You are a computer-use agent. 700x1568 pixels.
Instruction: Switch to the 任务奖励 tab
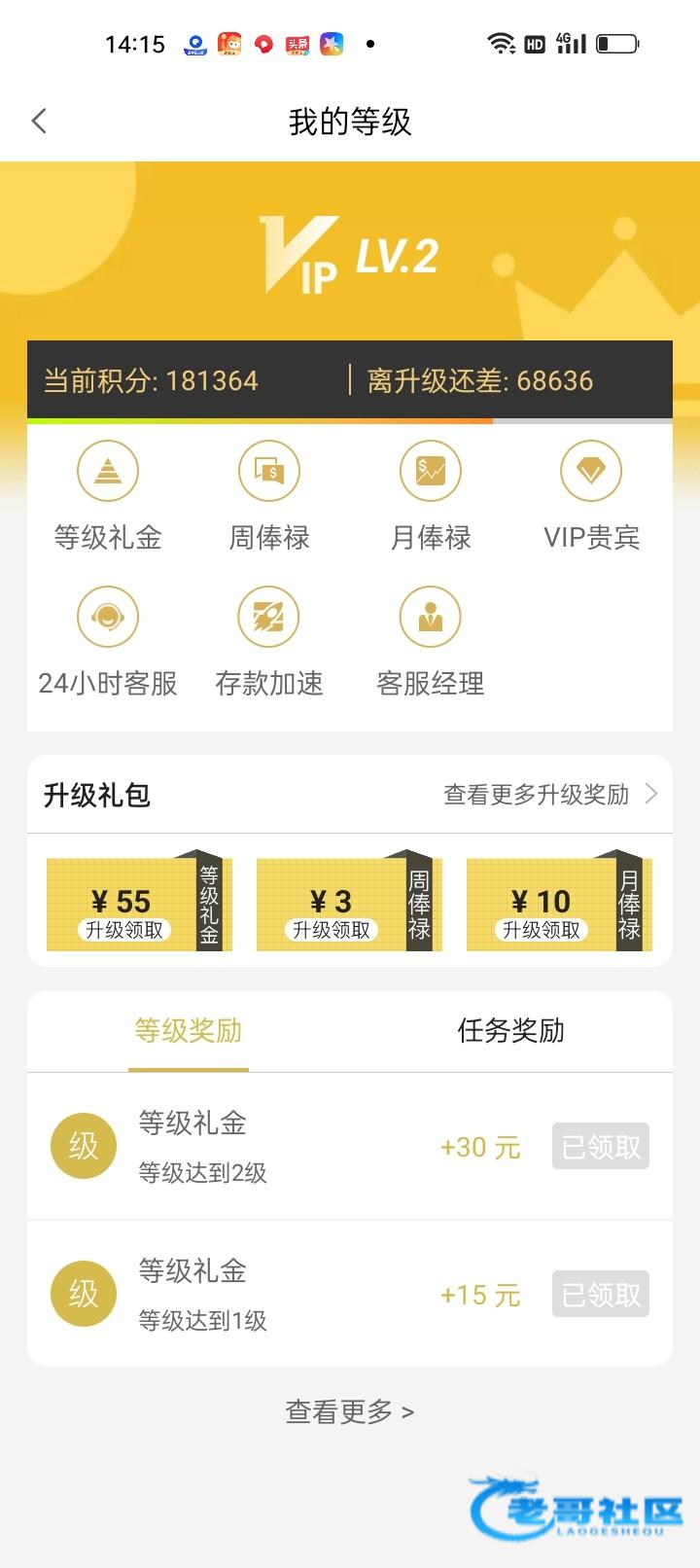tap(510, 1031)
